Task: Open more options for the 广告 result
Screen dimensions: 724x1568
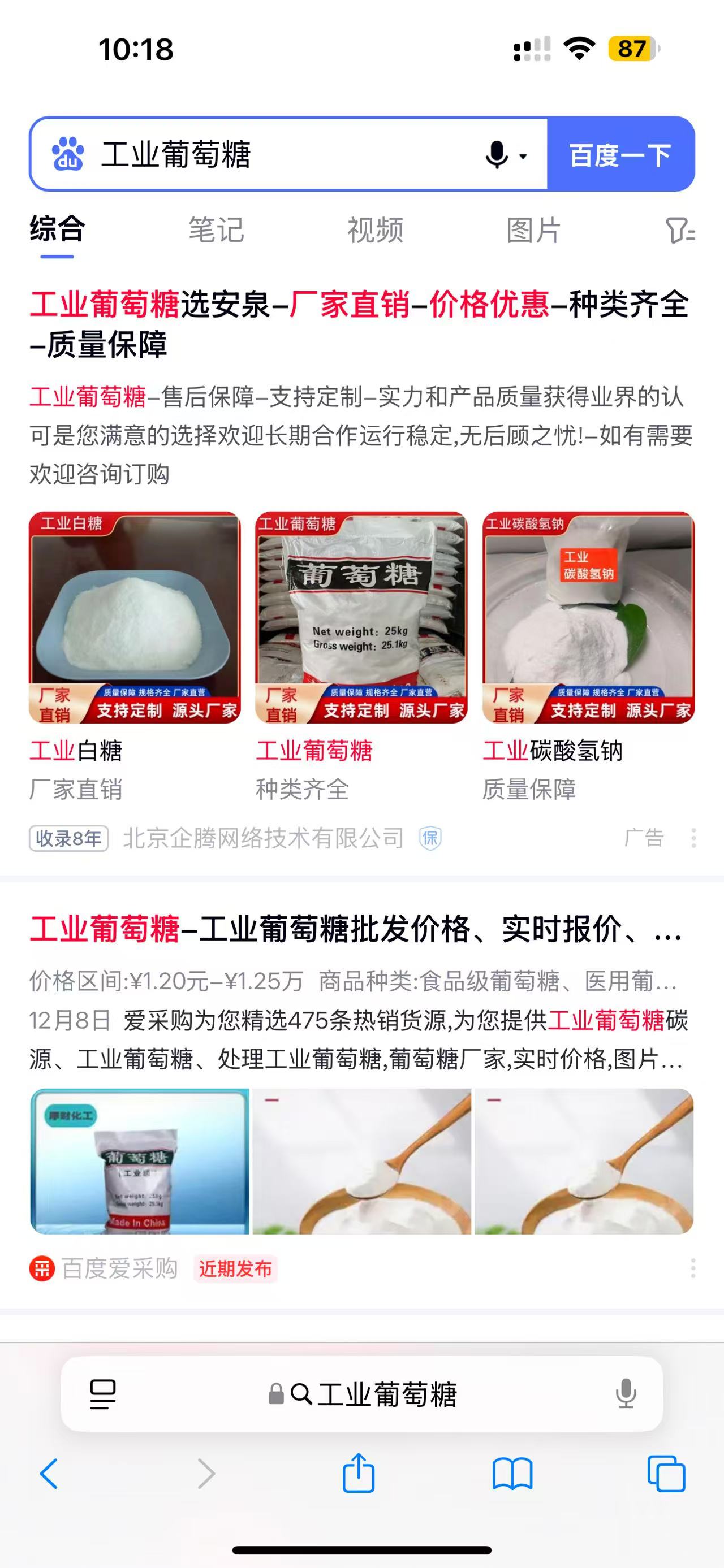Action: point(693,838)
